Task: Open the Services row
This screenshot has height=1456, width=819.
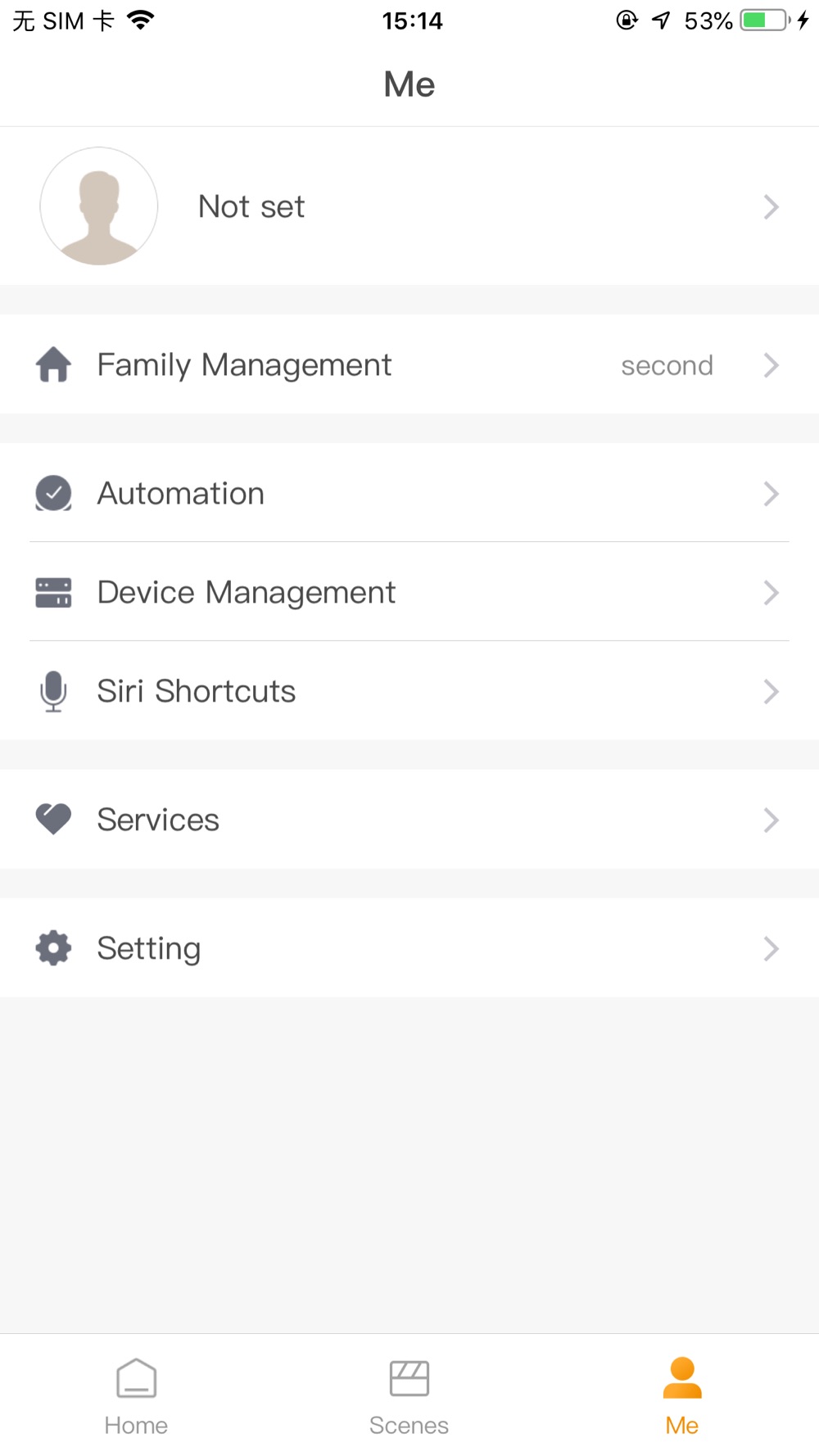Action: [x=409, y=820]
